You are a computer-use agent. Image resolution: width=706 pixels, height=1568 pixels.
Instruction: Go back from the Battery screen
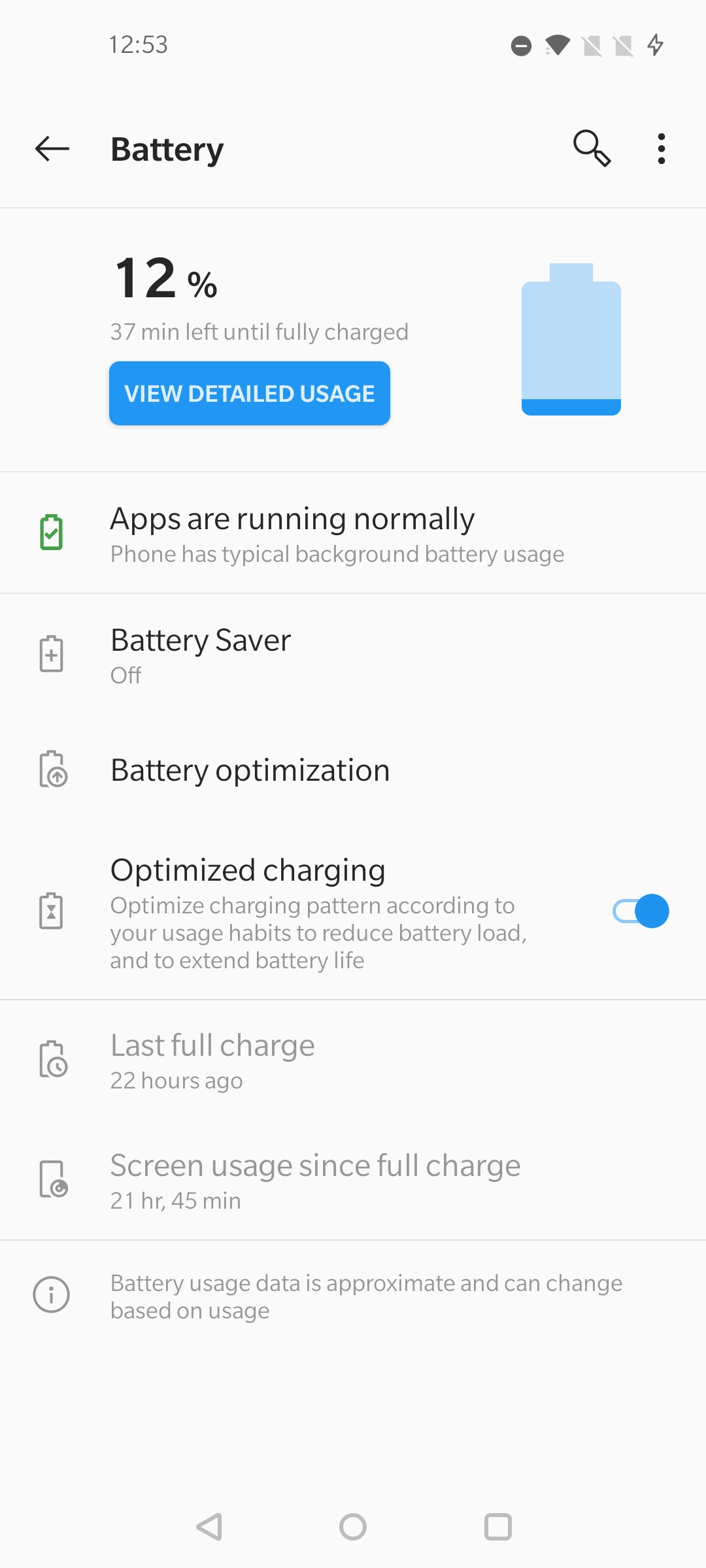click(52, 149)
